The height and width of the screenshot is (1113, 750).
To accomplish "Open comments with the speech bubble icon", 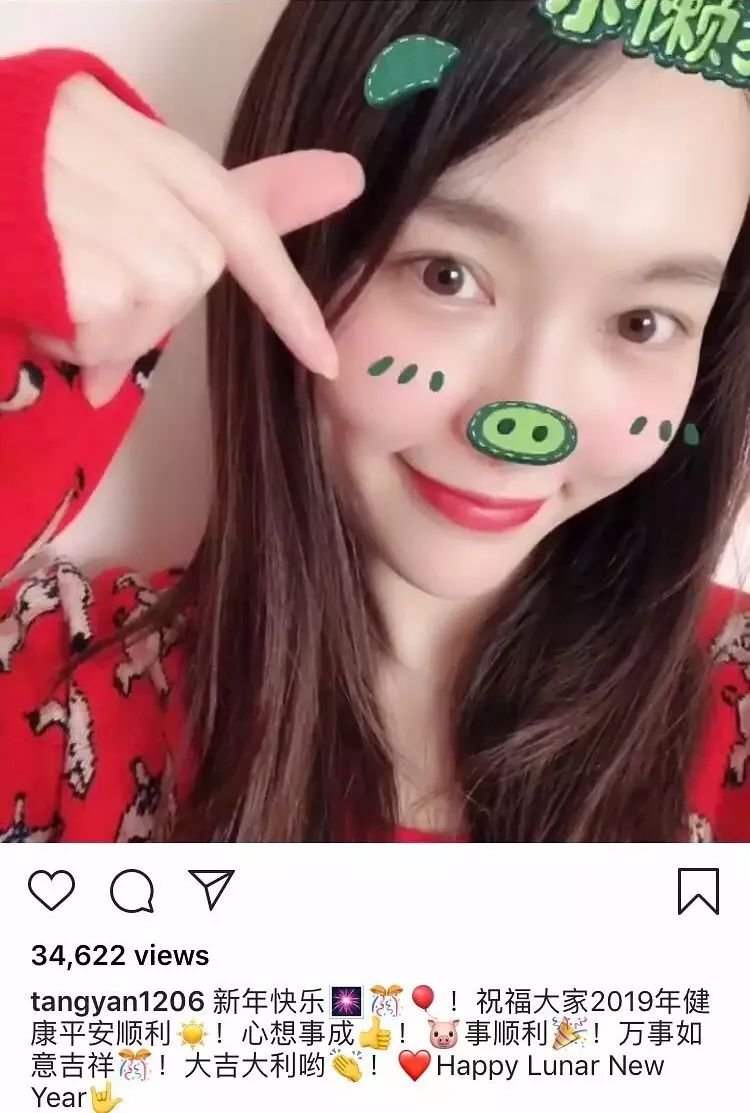I will tap(132, 890).
